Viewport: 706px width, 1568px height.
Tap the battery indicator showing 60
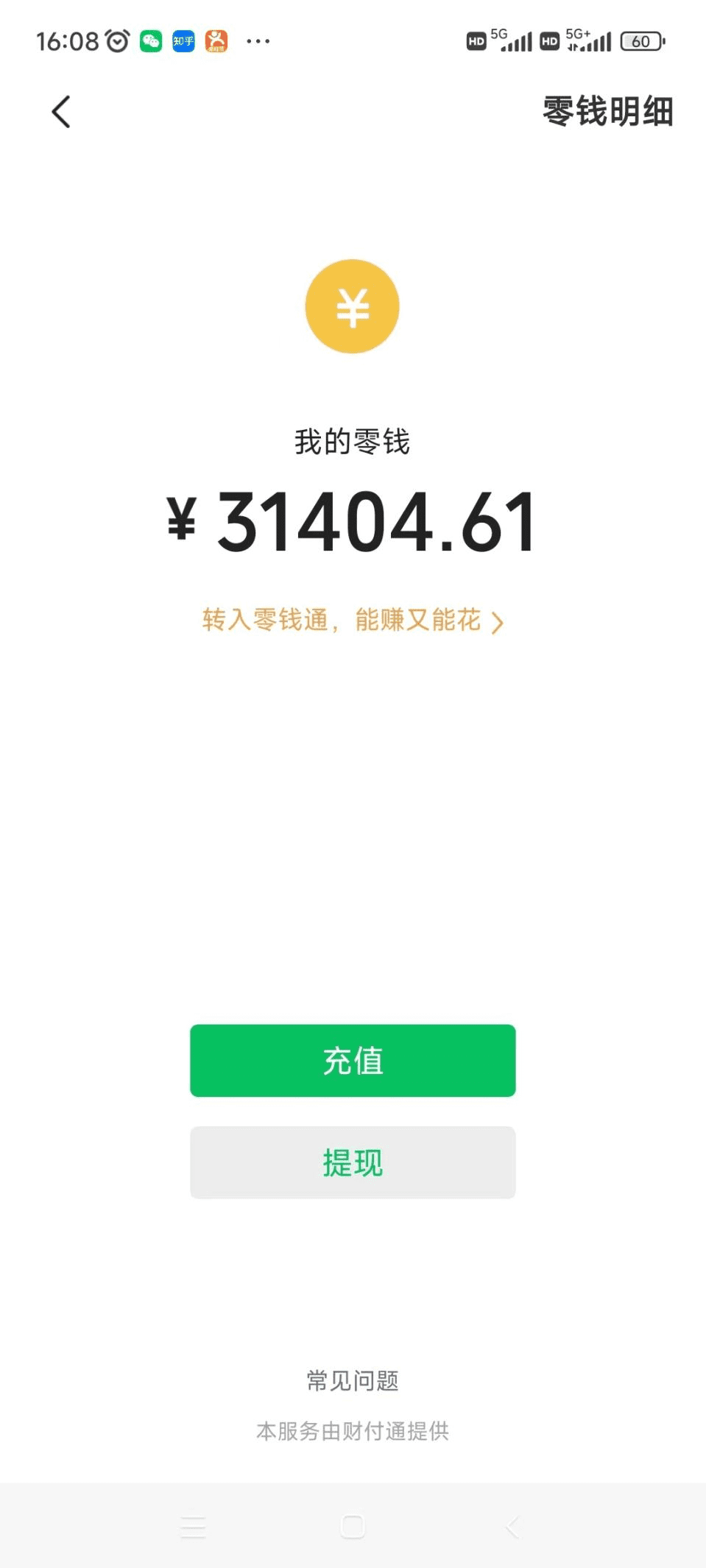642,40
